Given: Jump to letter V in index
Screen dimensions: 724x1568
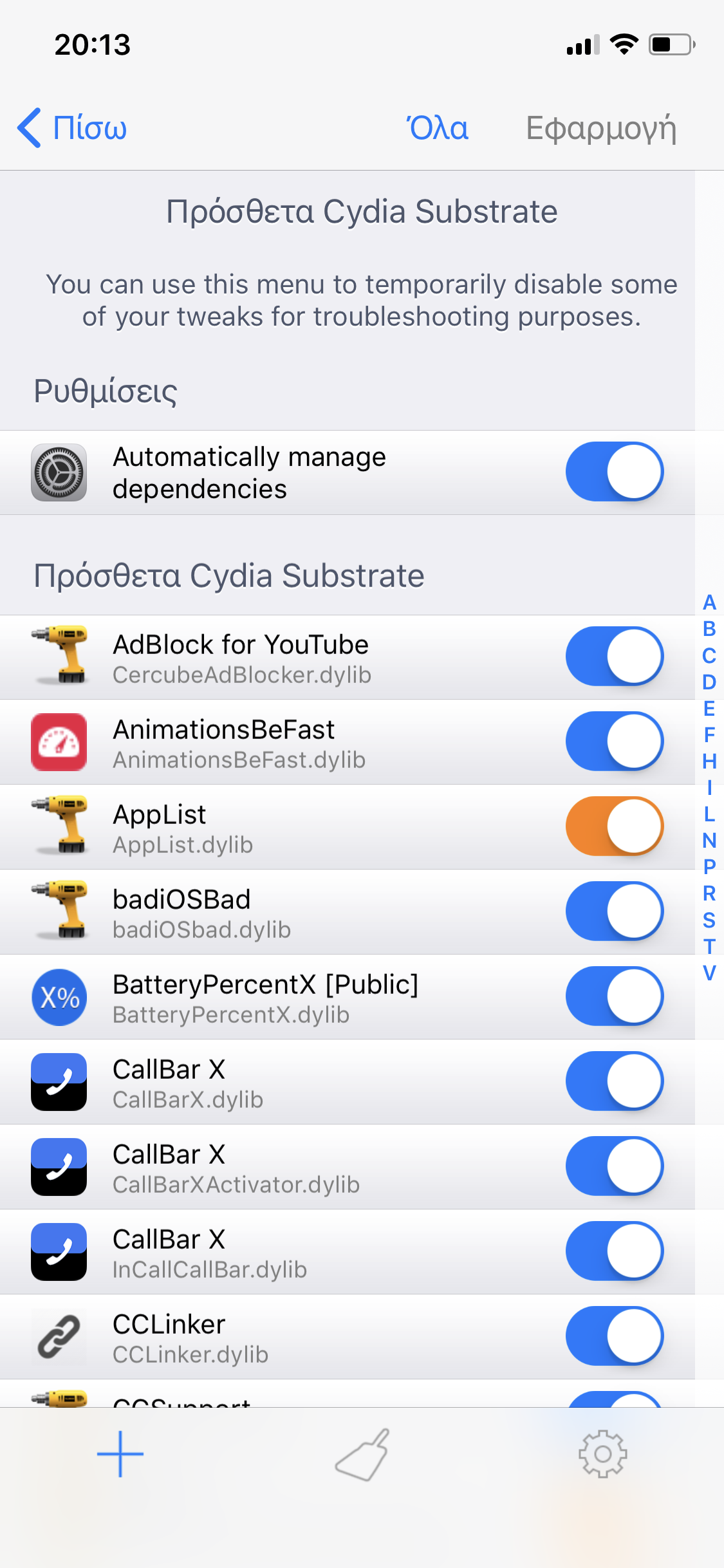Looking at the screenshot, I should point(709,973).
